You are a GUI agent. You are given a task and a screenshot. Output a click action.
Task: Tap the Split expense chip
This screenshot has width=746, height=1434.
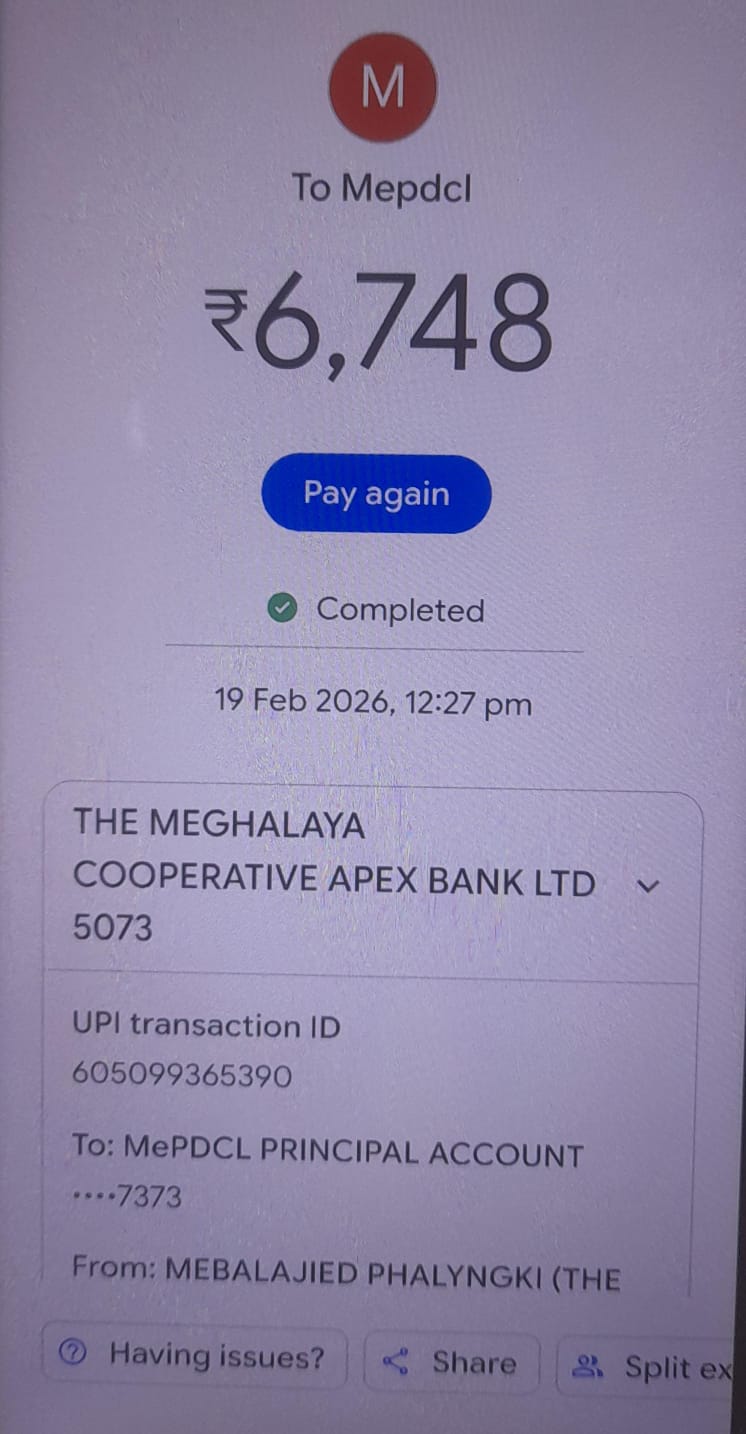coord(652,1367)
